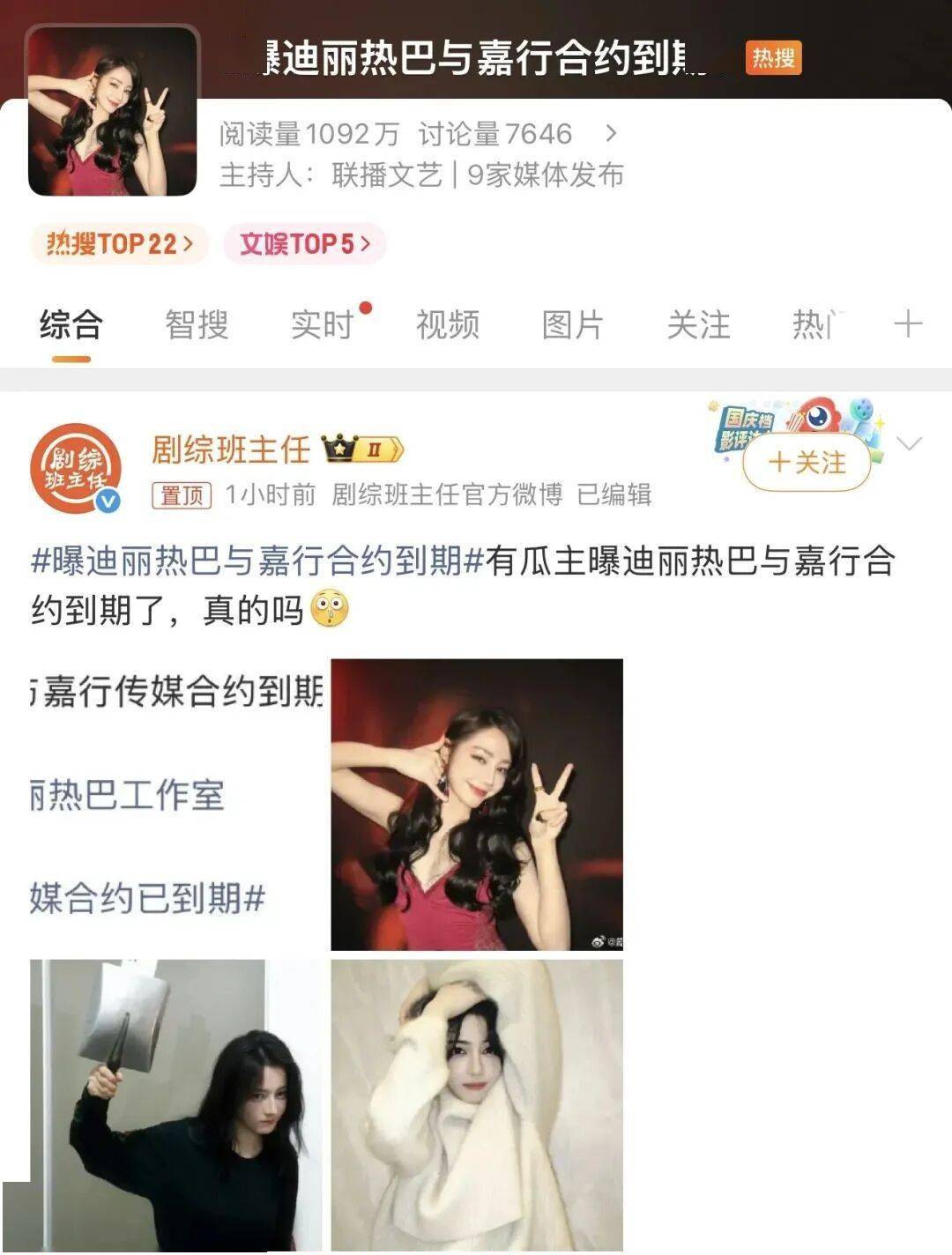
Task: Expand topic stats with the chevron
Action: pyautogui.click(x=611, y=134)
